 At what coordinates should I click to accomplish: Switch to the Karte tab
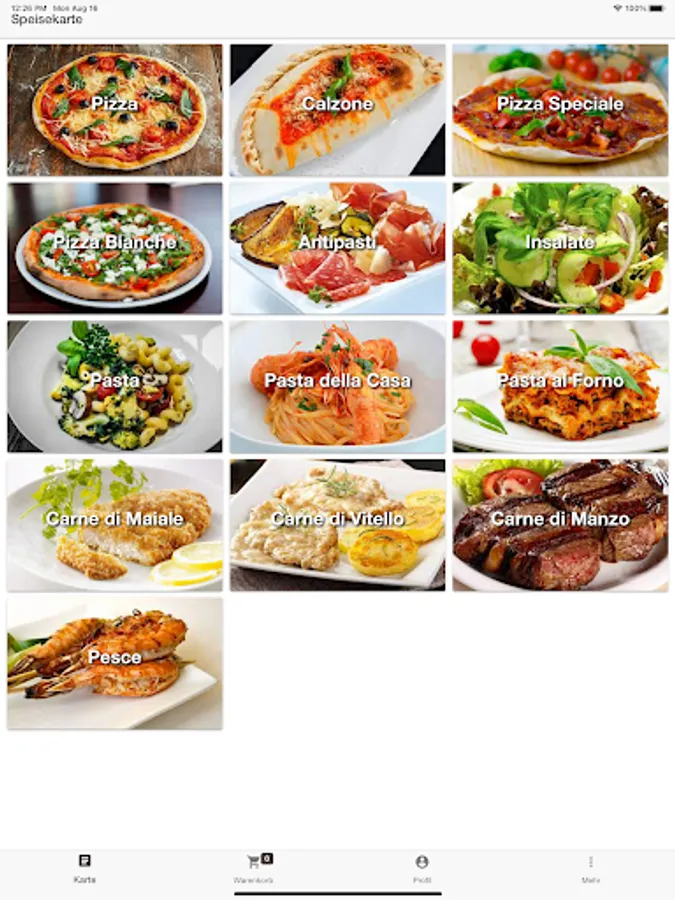(x=84, y=868)
